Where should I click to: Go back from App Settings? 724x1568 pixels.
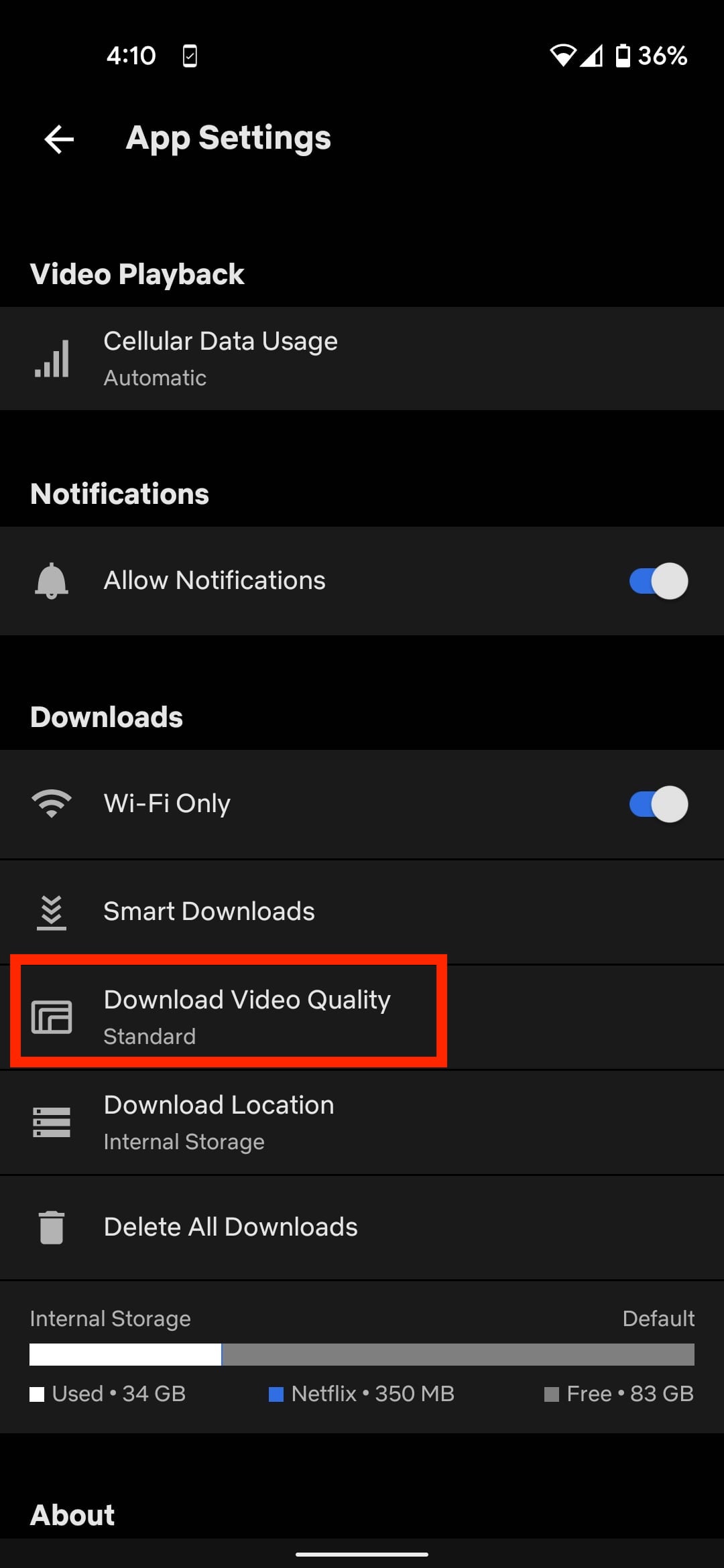59,139
